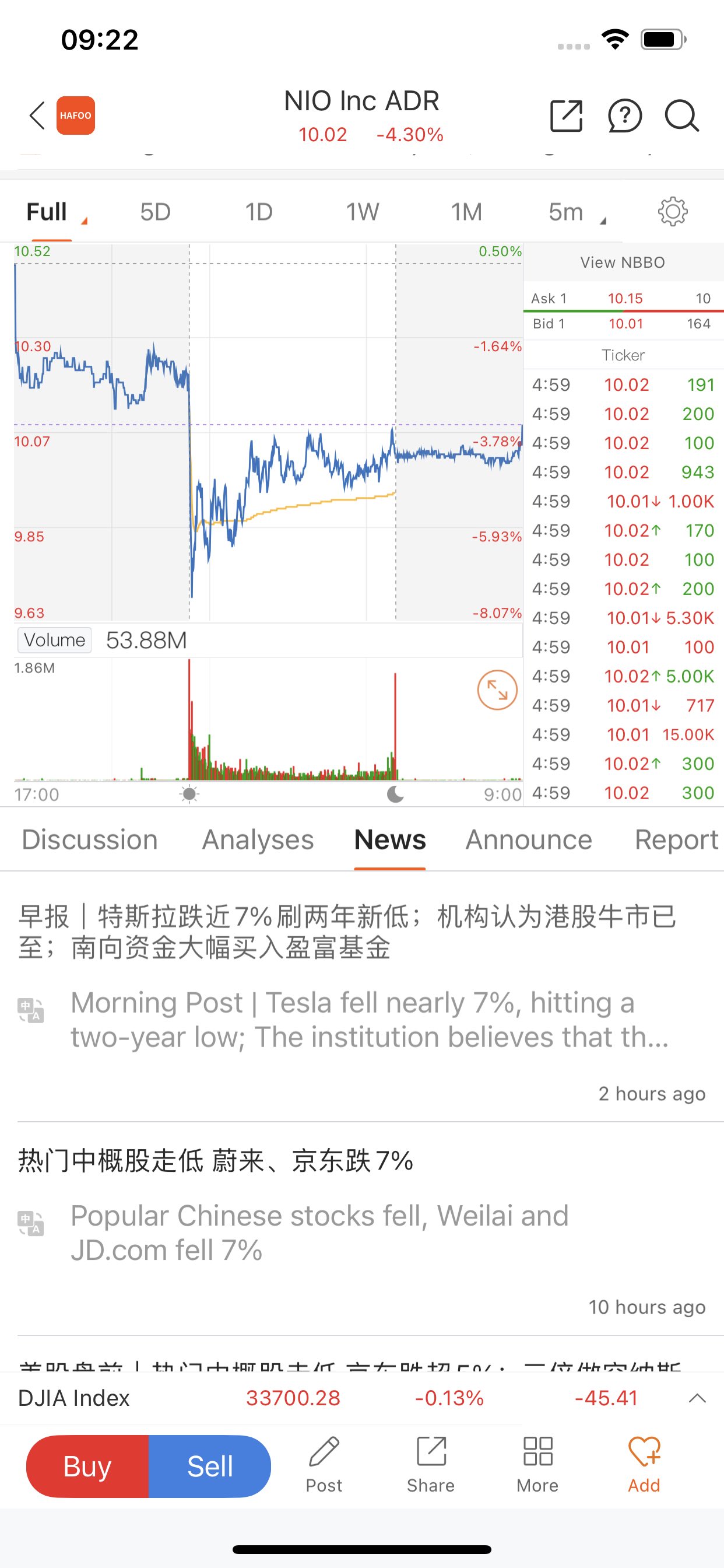Expand chart to full screen
Viewport: 724px width, 1568px height.
[497, 689]
